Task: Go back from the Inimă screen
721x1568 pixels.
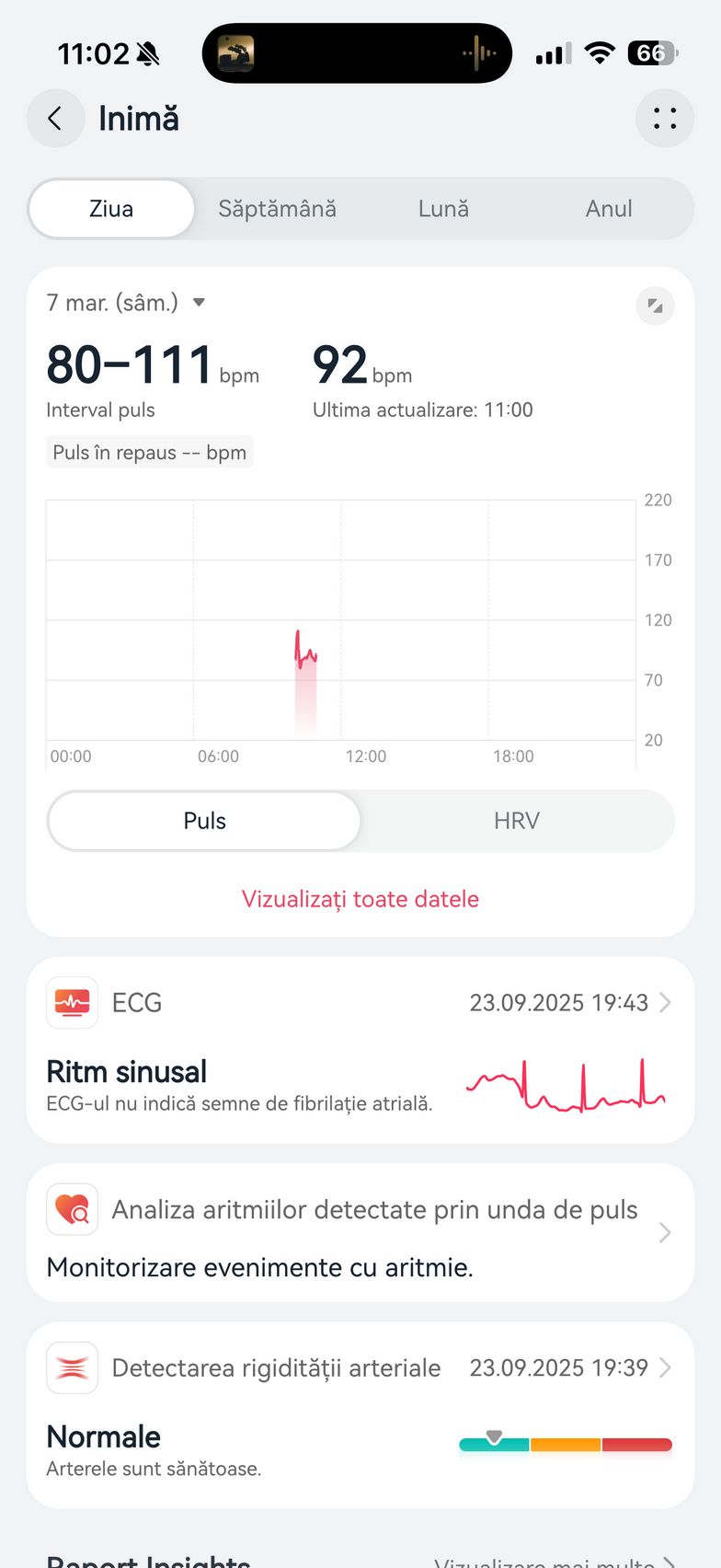Action: click(x=55, y=119)
